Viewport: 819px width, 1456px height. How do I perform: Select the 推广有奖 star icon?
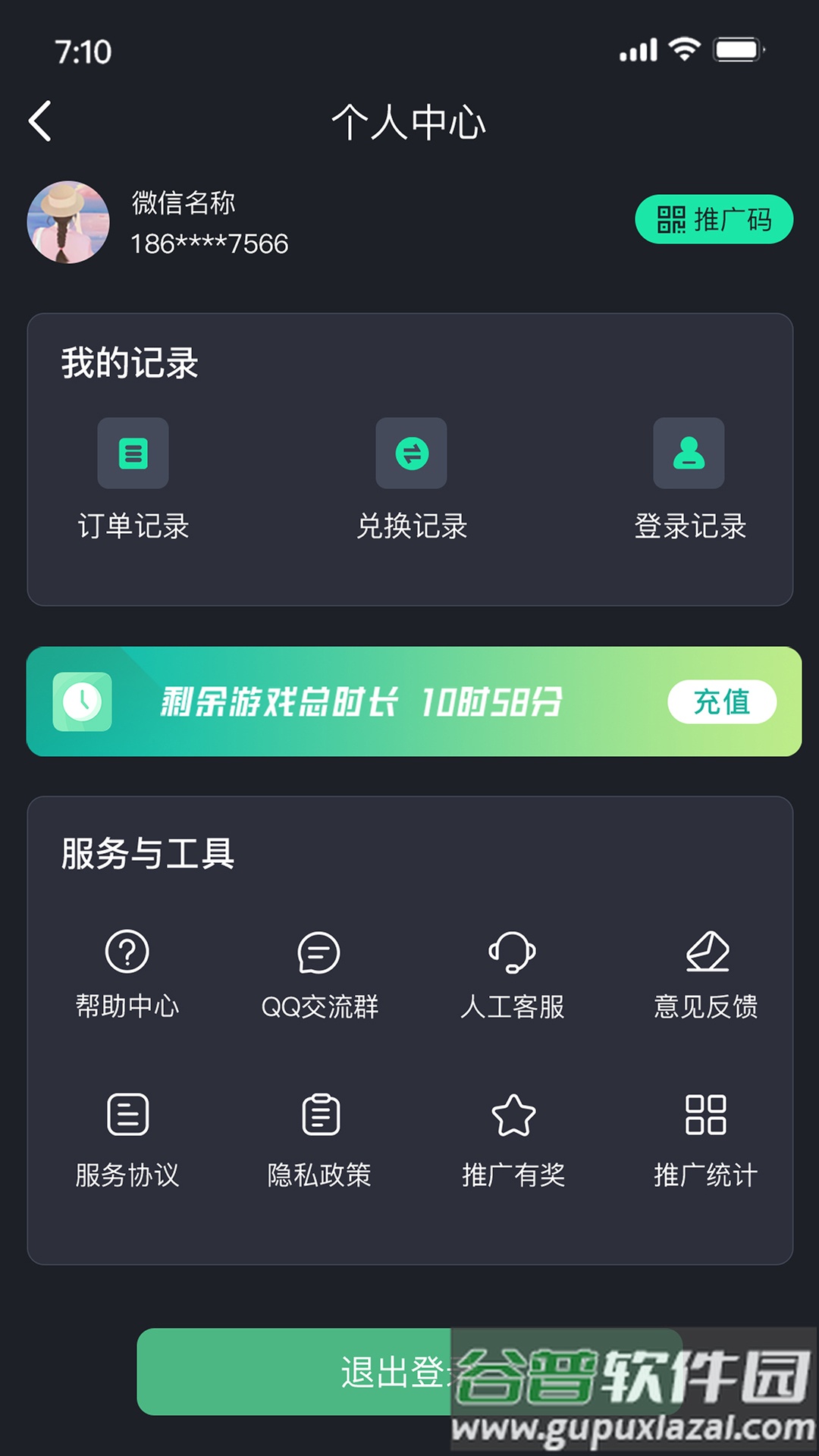coord(514,1115)
